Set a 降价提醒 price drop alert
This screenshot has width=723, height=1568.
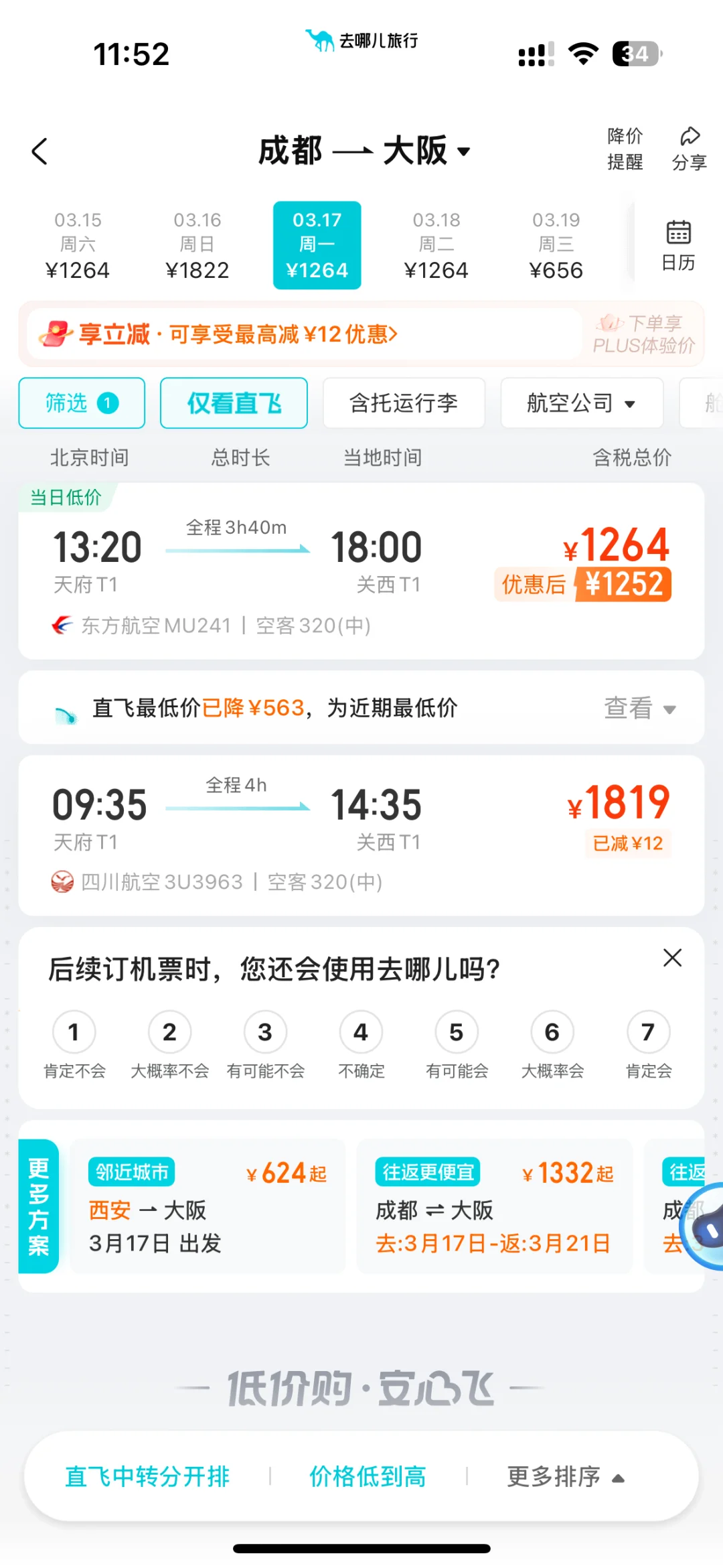coord(625,149)
